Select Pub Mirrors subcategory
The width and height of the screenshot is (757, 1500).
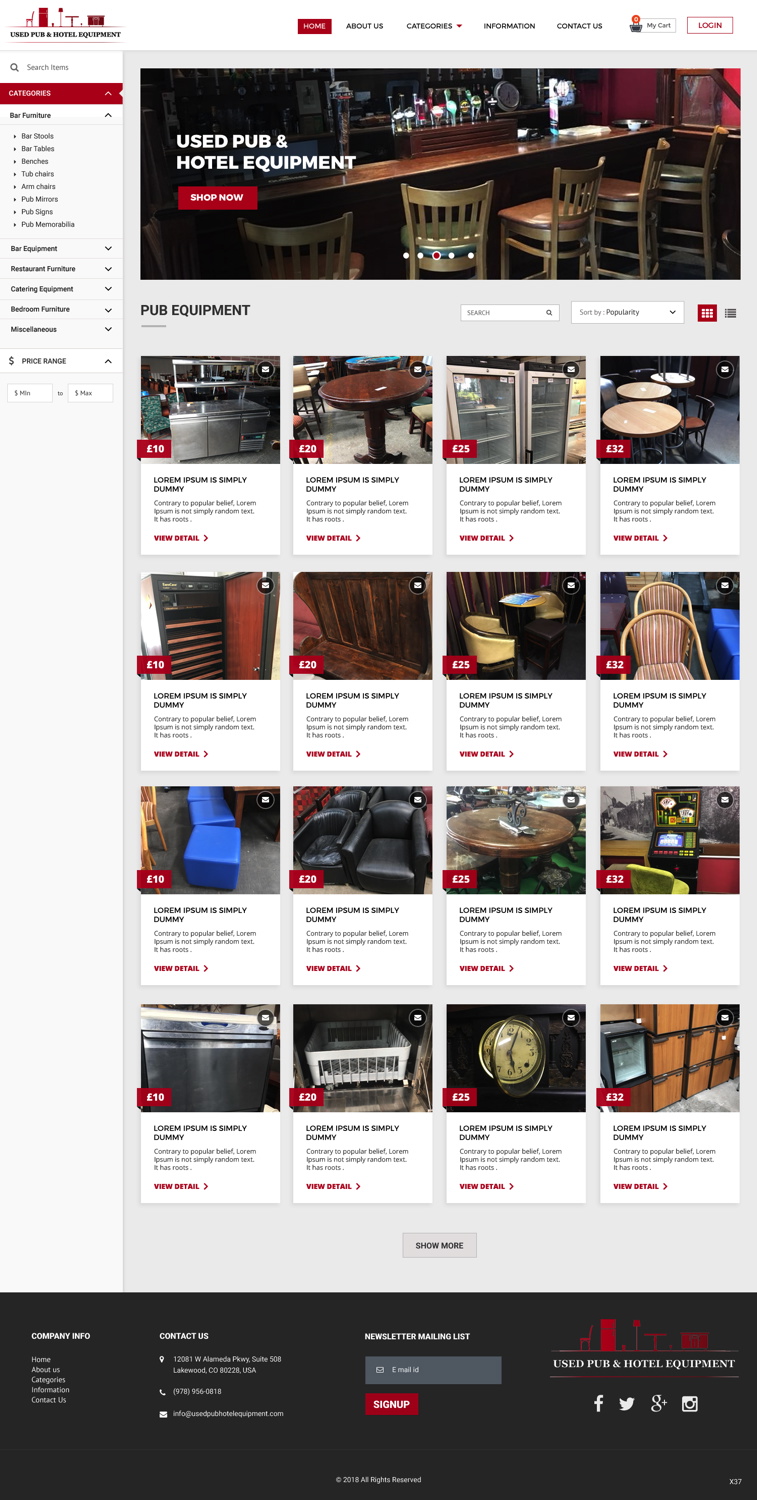pyautogui.click(x=39, y=199)
